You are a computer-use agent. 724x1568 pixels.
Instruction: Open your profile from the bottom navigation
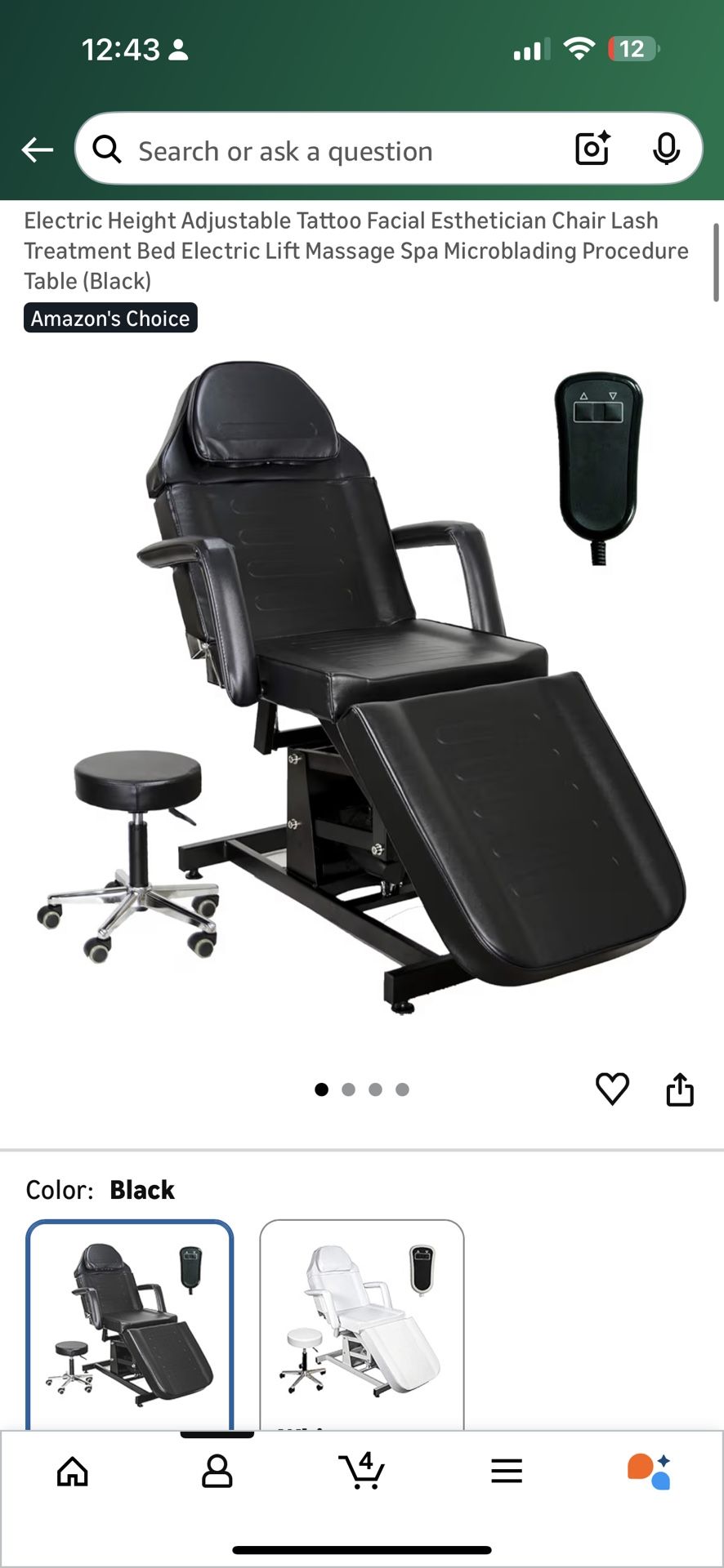[217, 1473]
